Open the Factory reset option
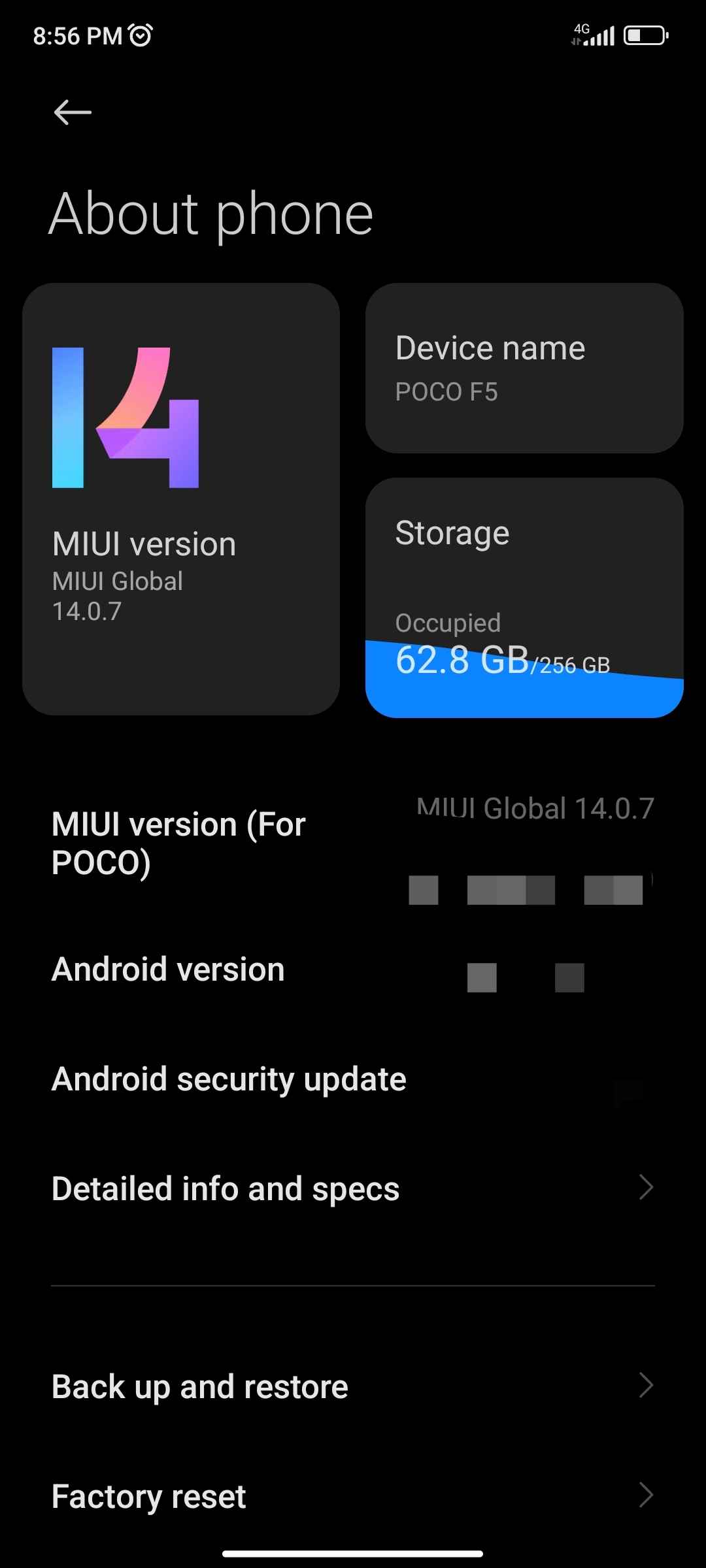The width and height of the screenshot is (706, 1568). click(353, 1496)
